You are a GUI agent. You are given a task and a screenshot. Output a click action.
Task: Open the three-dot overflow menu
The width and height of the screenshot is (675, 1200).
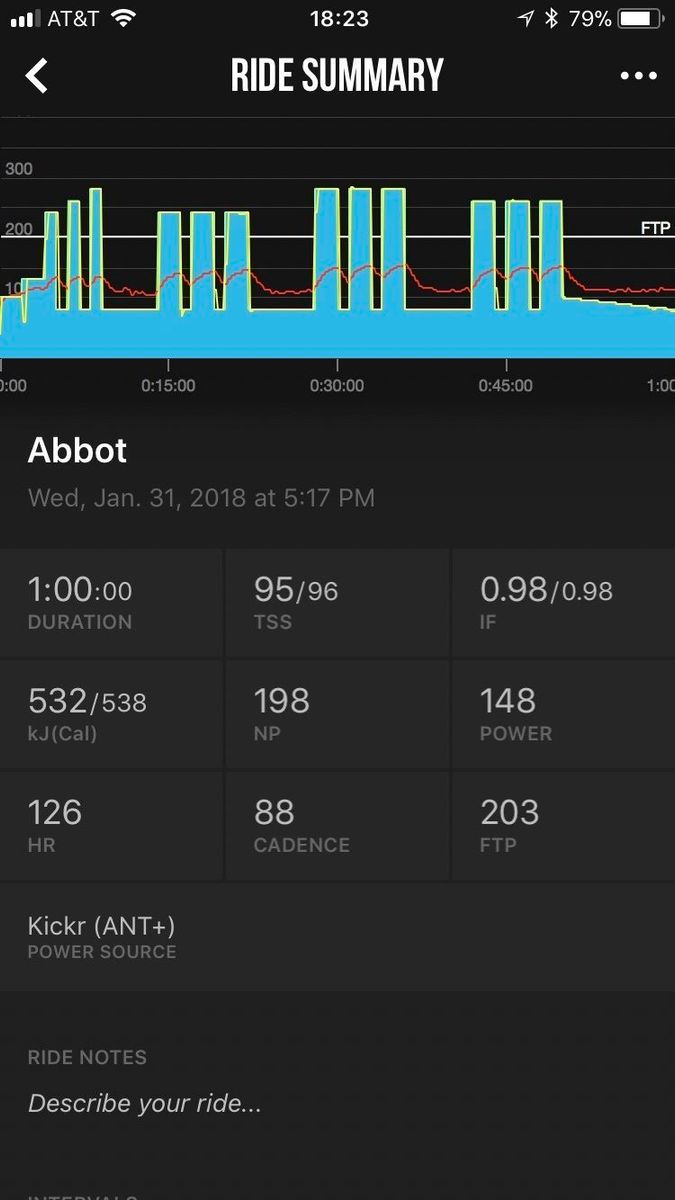point(638,76)
